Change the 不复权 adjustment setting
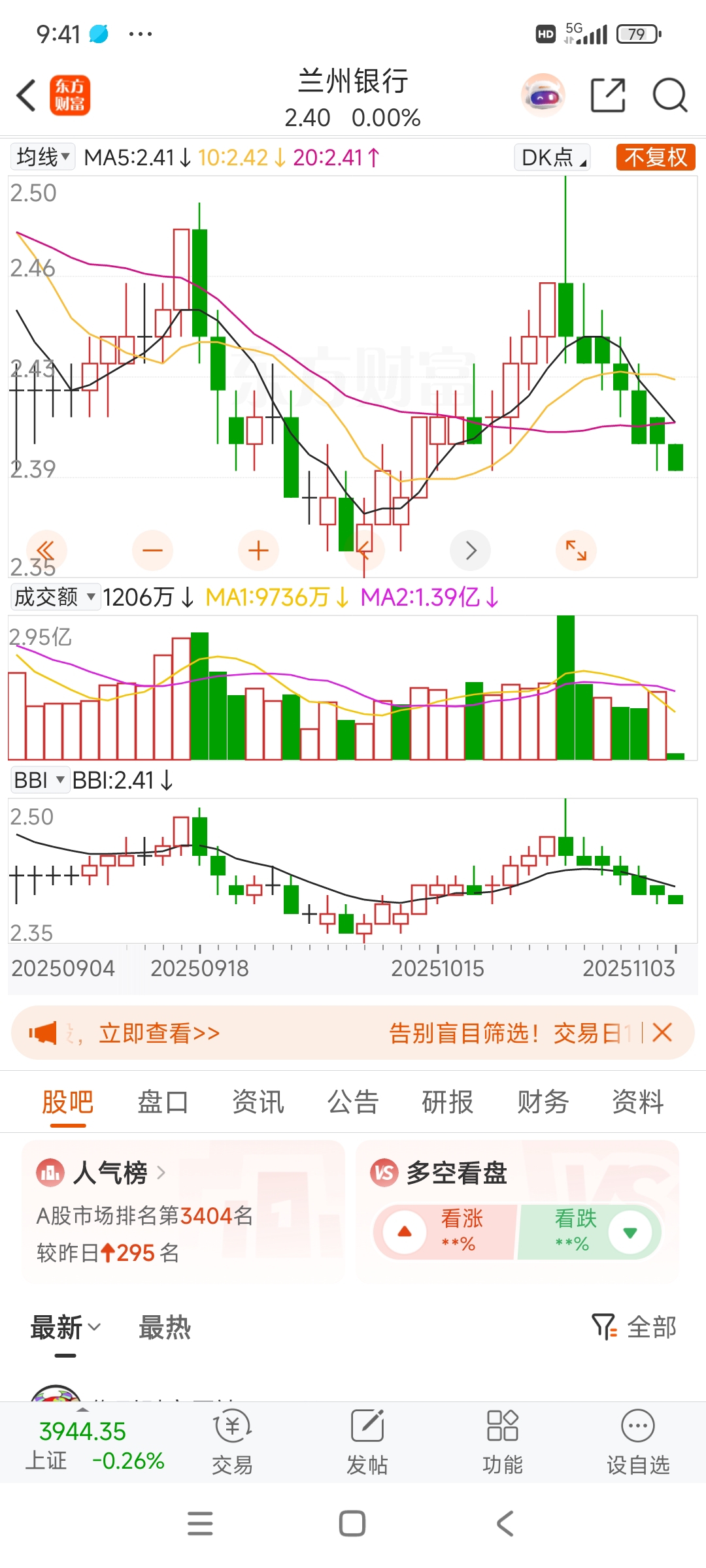 click(655, 157)
